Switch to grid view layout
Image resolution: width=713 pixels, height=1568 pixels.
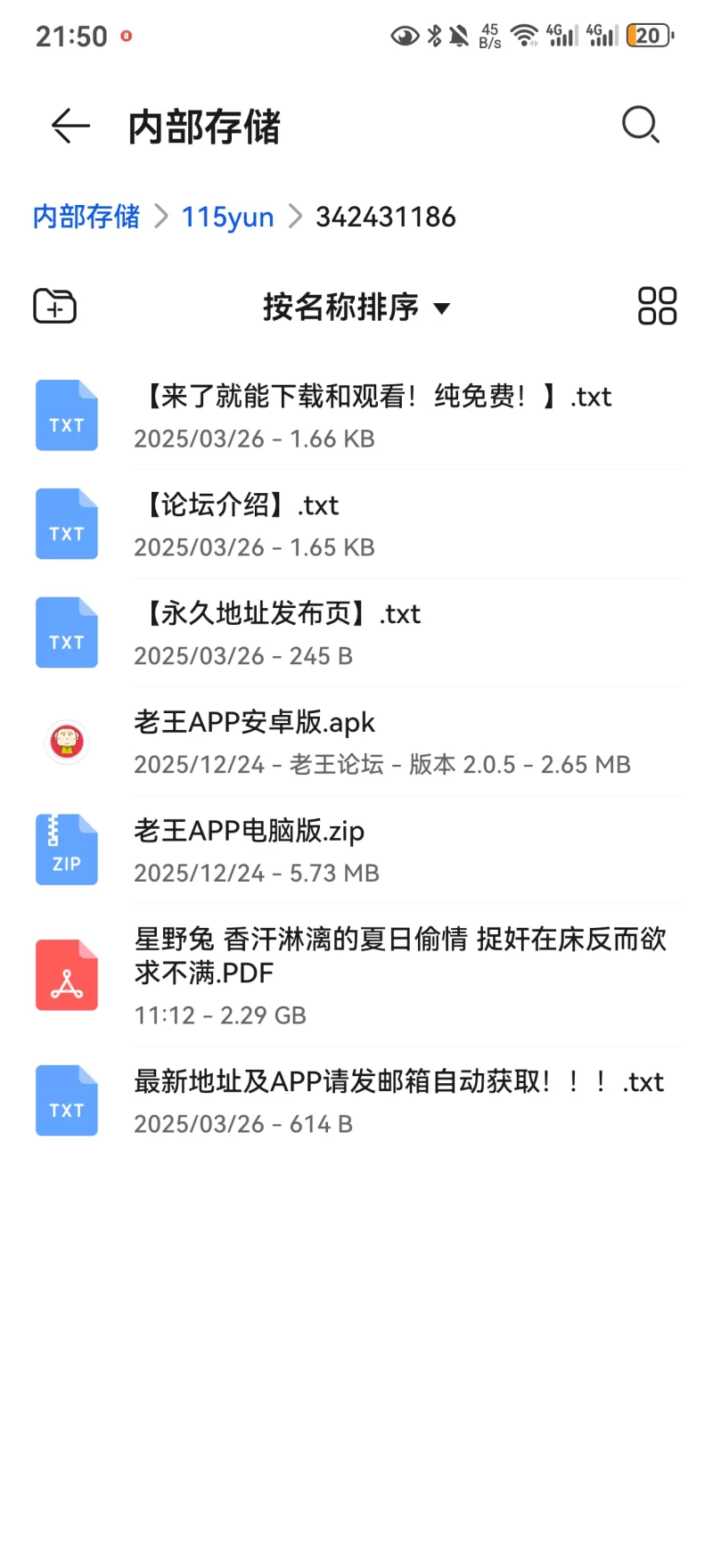tap(657, 307)
